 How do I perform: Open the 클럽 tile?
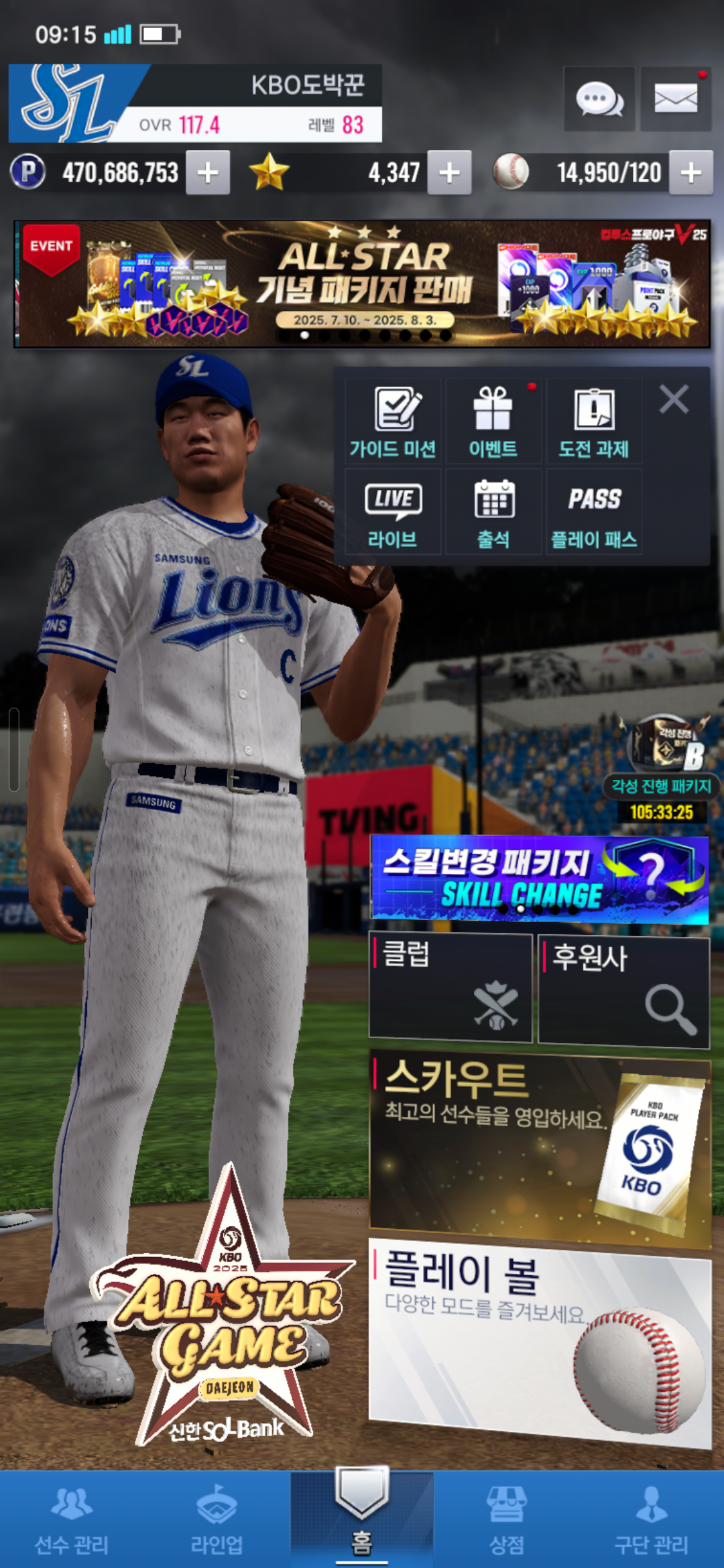[x=450, y=988]
